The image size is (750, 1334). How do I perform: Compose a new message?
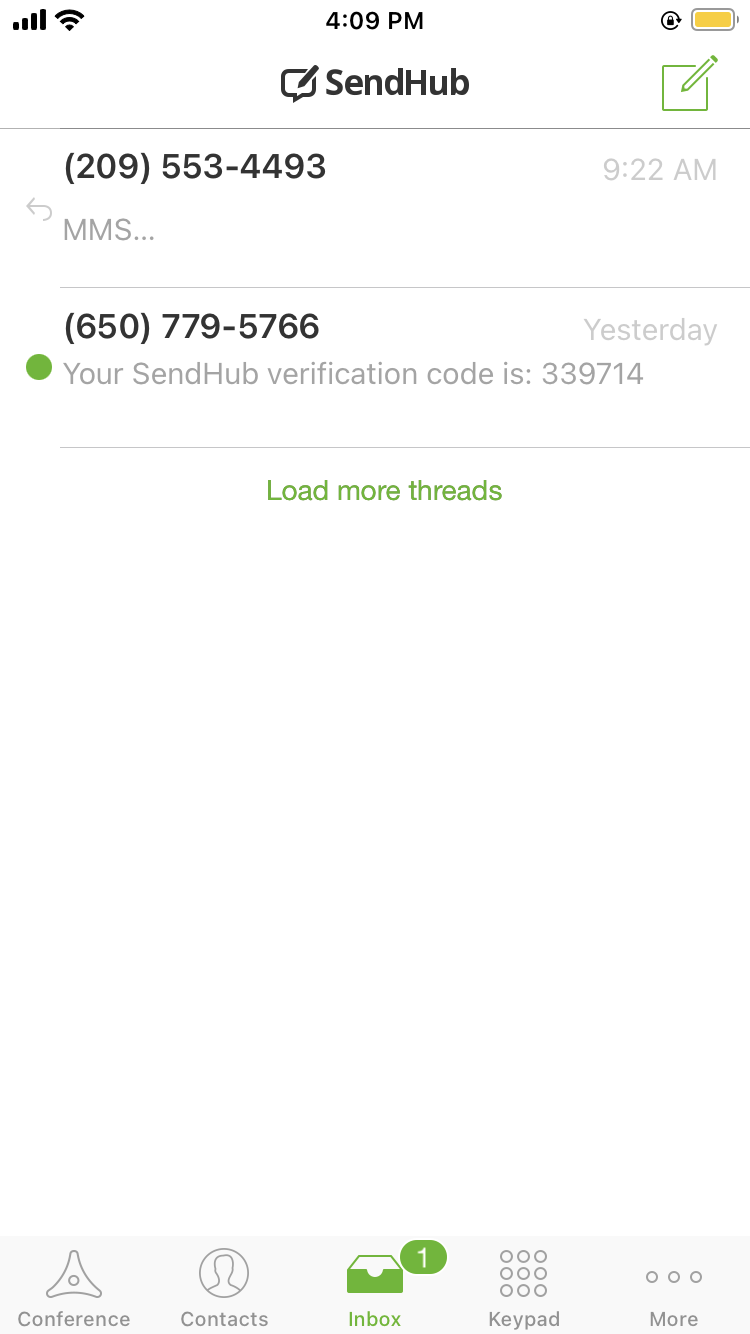pyautogui.click(x=690, y=83)
